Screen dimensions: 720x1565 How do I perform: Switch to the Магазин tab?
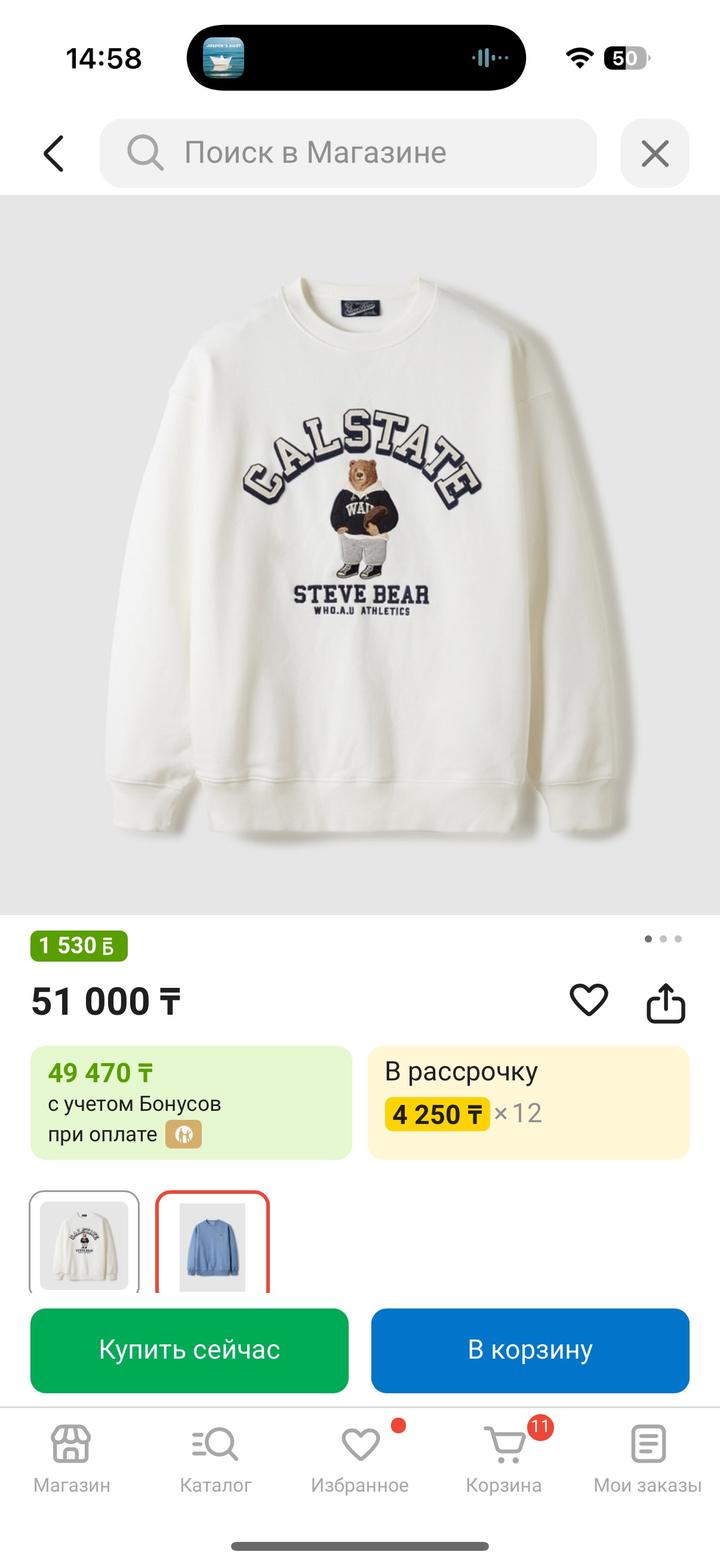tap(71, 1458)
